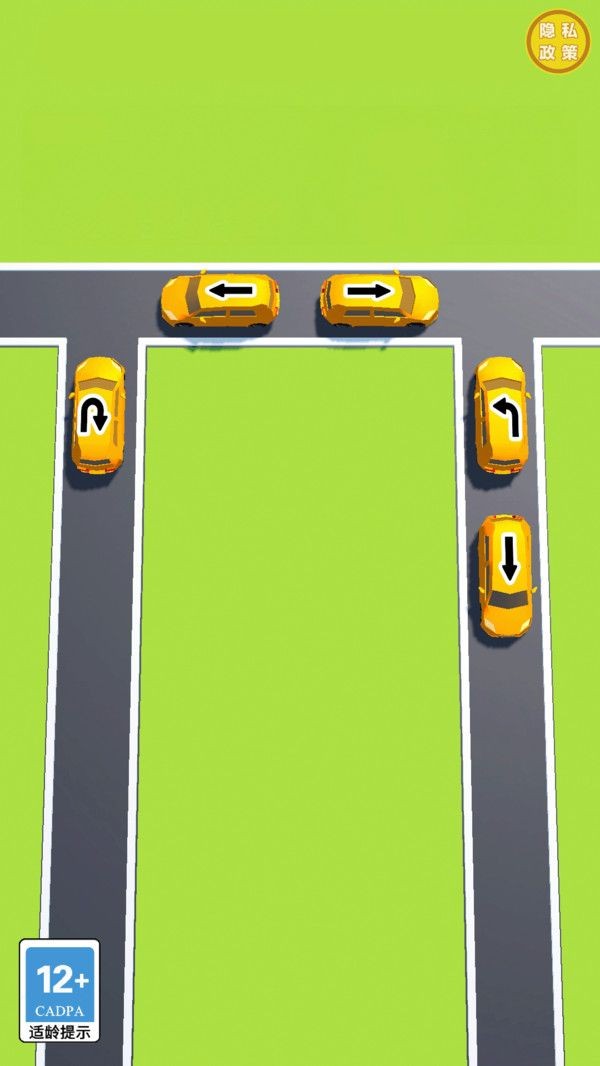The width and height of the screenshot is (600, 1066).
Task: Open the privacy policy button
Action: pos(558,42)
